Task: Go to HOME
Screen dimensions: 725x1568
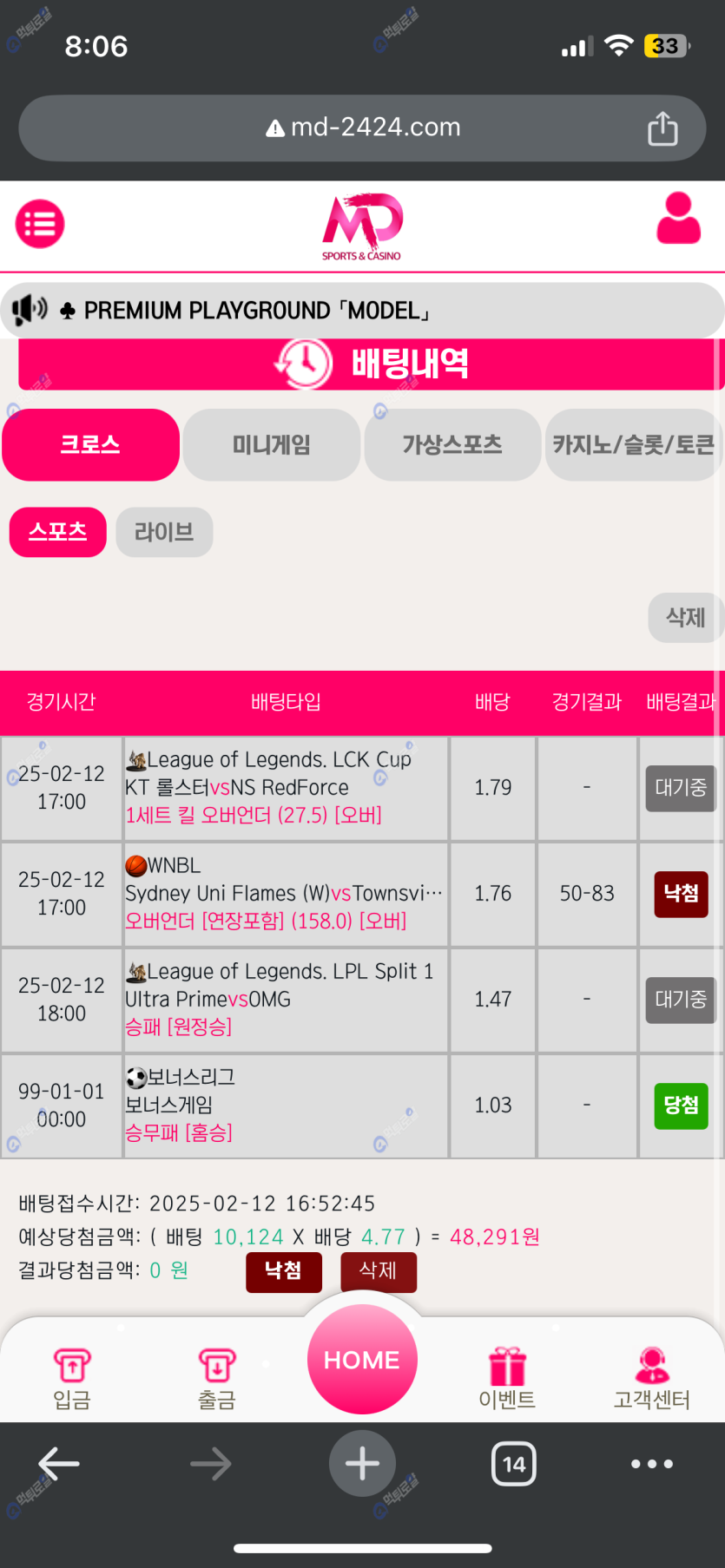Action: [362, 1360]
